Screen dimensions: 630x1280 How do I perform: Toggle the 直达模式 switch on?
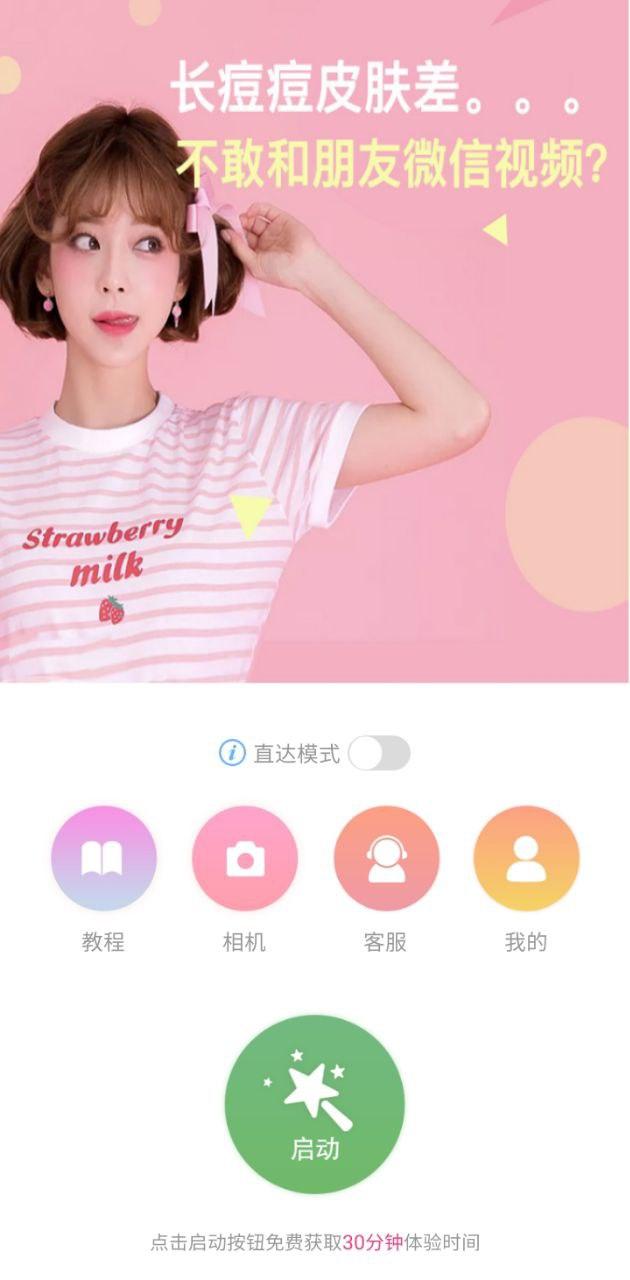click(x=379, y=753)
